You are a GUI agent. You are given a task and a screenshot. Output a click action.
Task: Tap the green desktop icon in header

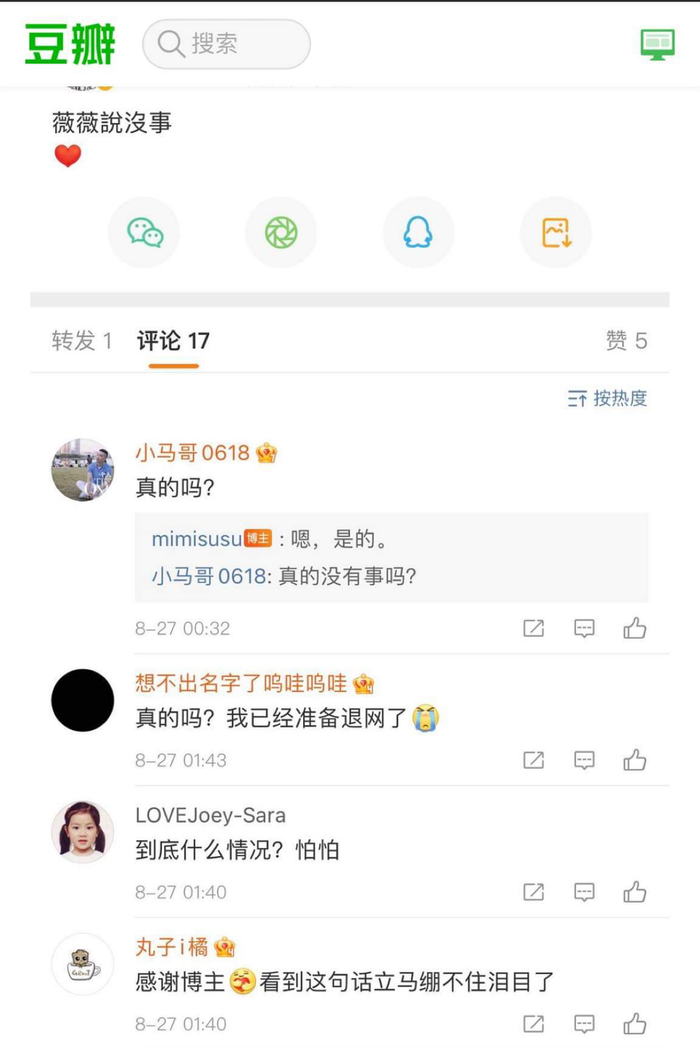(657, 44)
